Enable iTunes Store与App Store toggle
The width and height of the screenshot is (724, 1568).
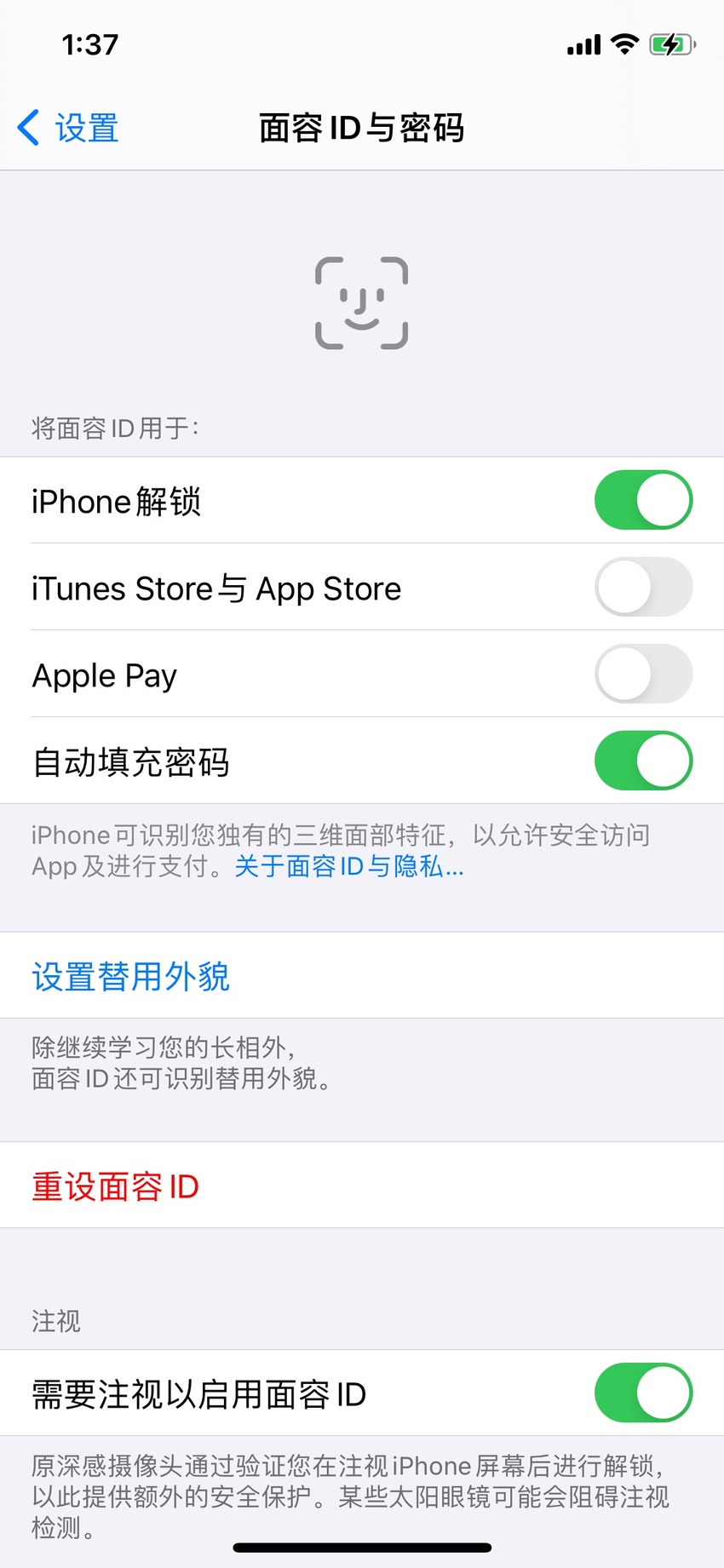point(643,587)
